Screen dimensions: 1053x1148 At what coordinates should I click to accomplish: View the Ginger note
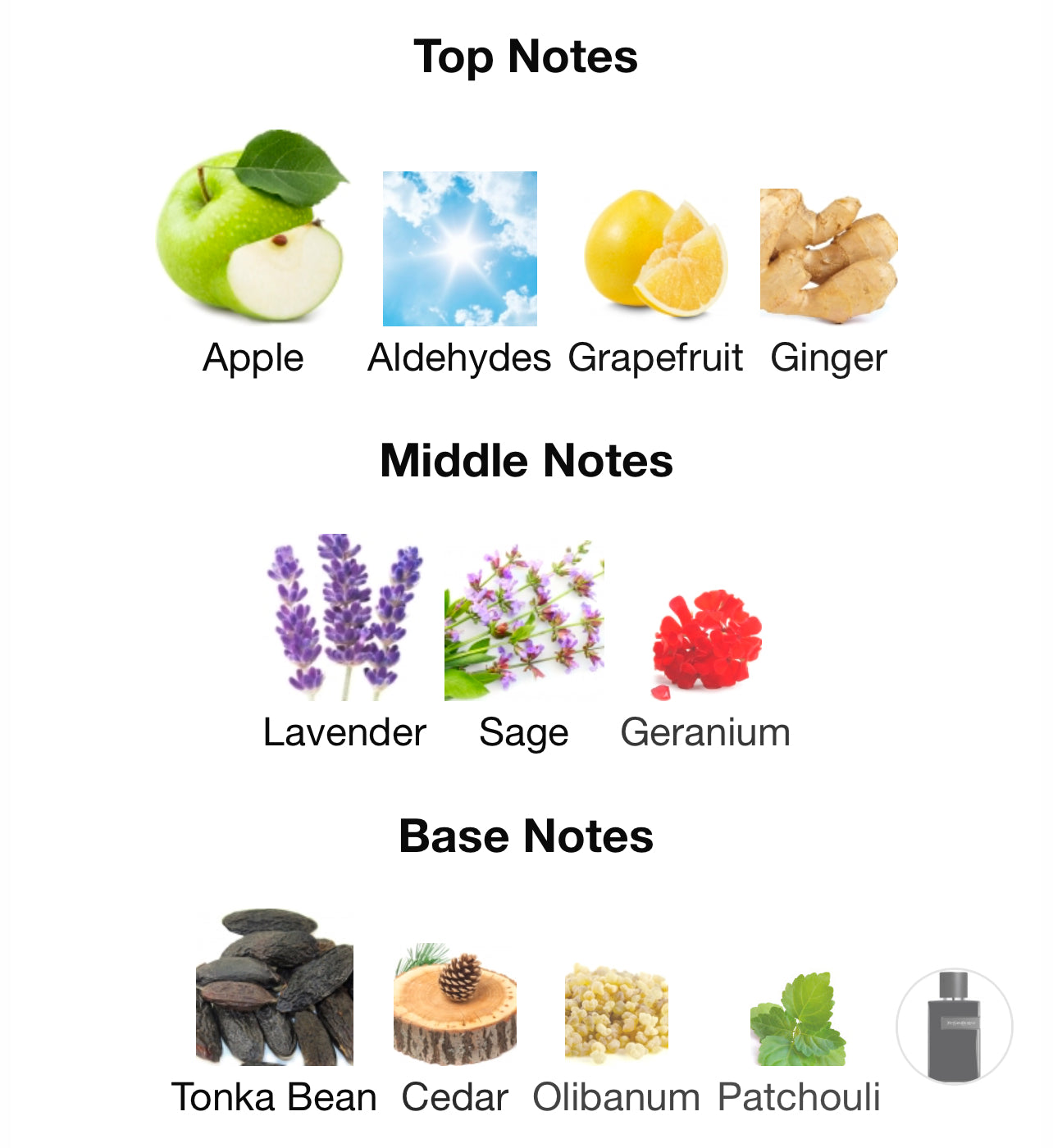(828, 256)
